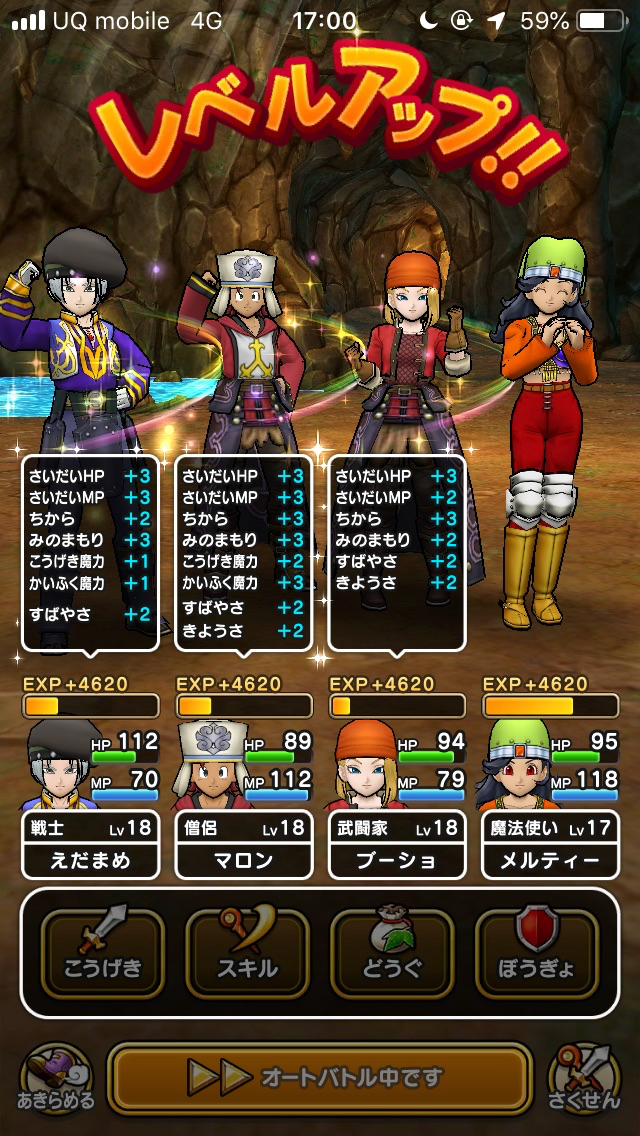
Task: Select the ぼうぎょ defend command
Action: 538,953
